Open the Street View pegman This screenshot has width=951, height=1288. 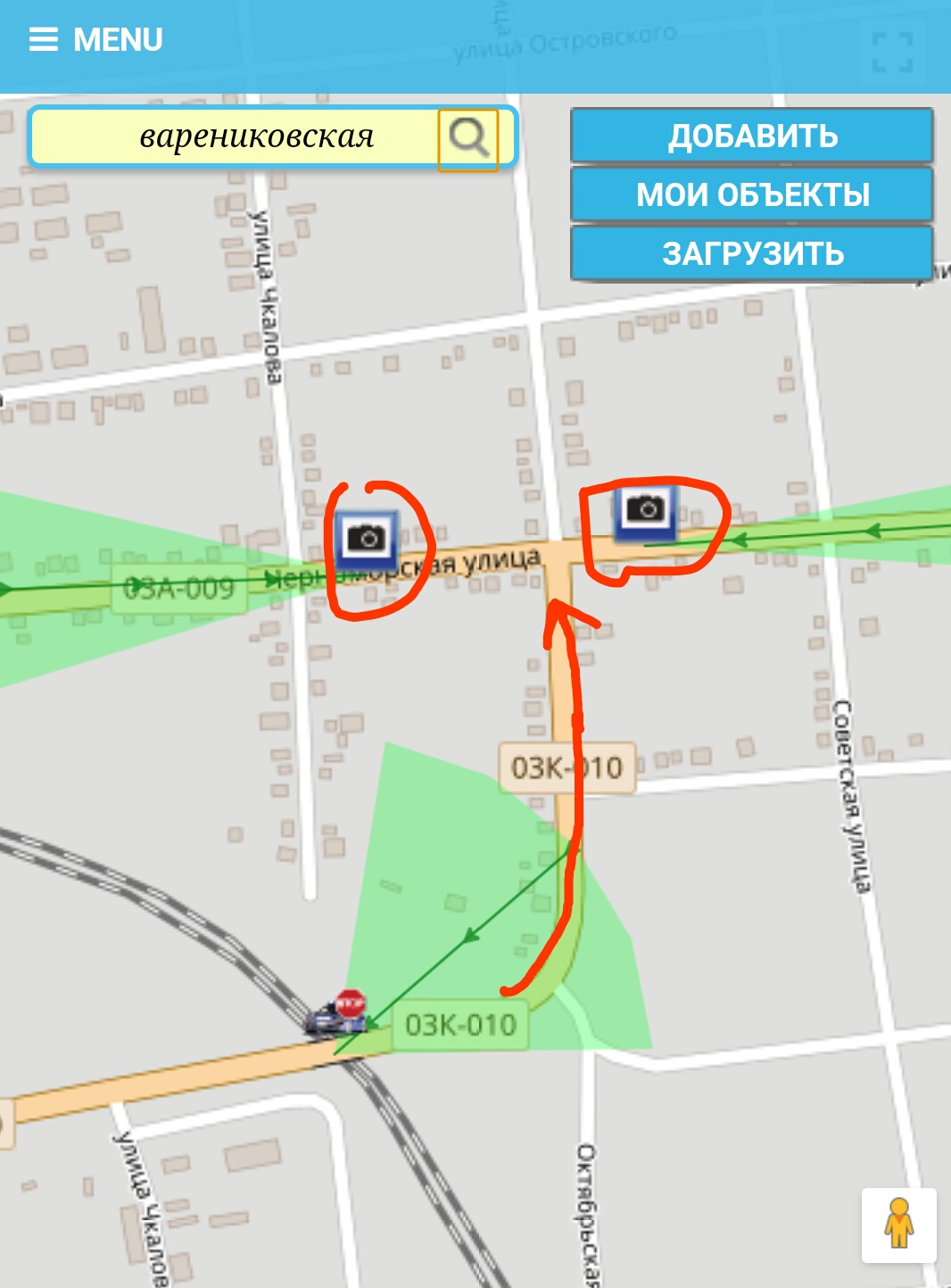pos(898,1225)
